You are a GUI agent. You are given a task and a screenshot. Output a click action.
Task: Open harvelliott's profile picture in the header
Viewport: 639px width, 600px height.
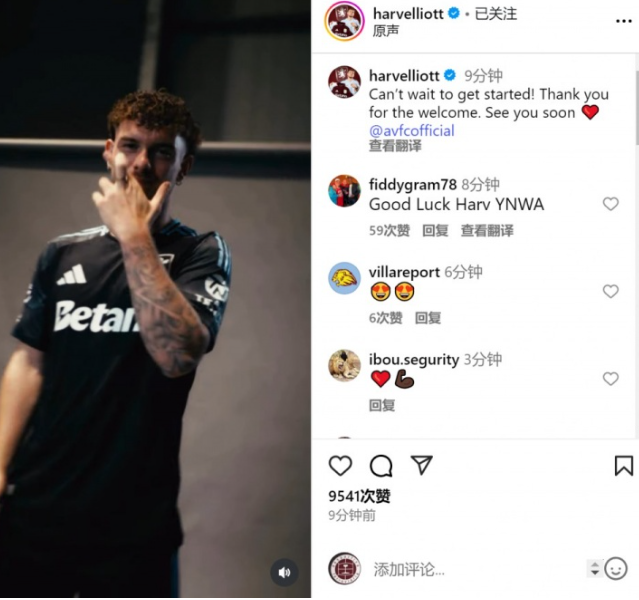[x=344, y=22]
